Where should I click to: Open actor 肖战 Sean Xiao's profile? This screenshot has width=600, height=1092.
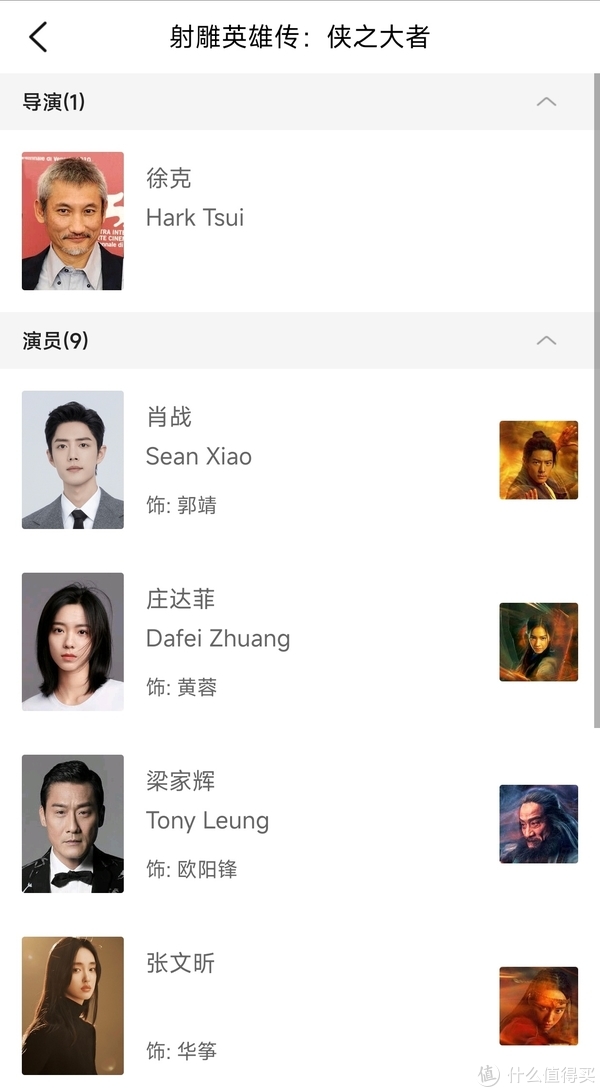coord(73,460)
